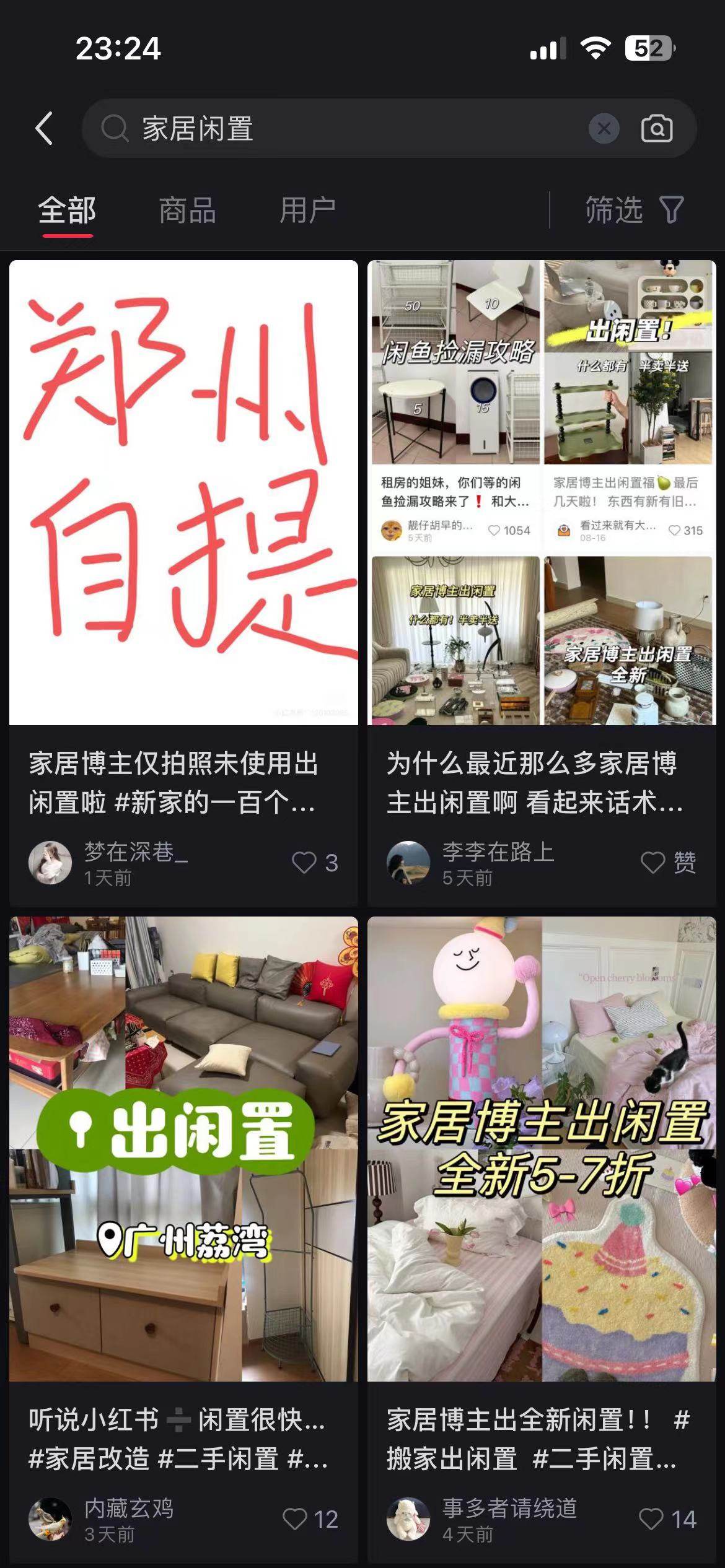Like the post by 事多者请绕道
This screenshot has height=1568, width=725.
point(651,1518)
